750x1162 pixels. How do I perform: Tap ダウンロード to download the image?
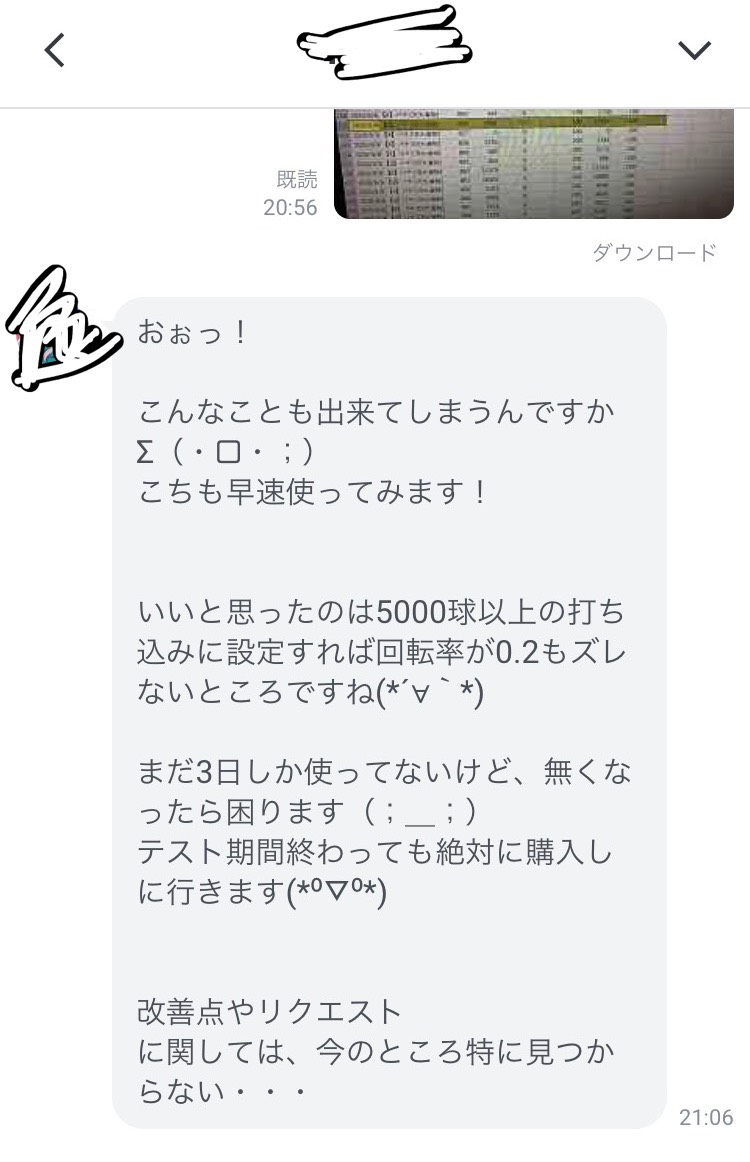pos(654,253)
